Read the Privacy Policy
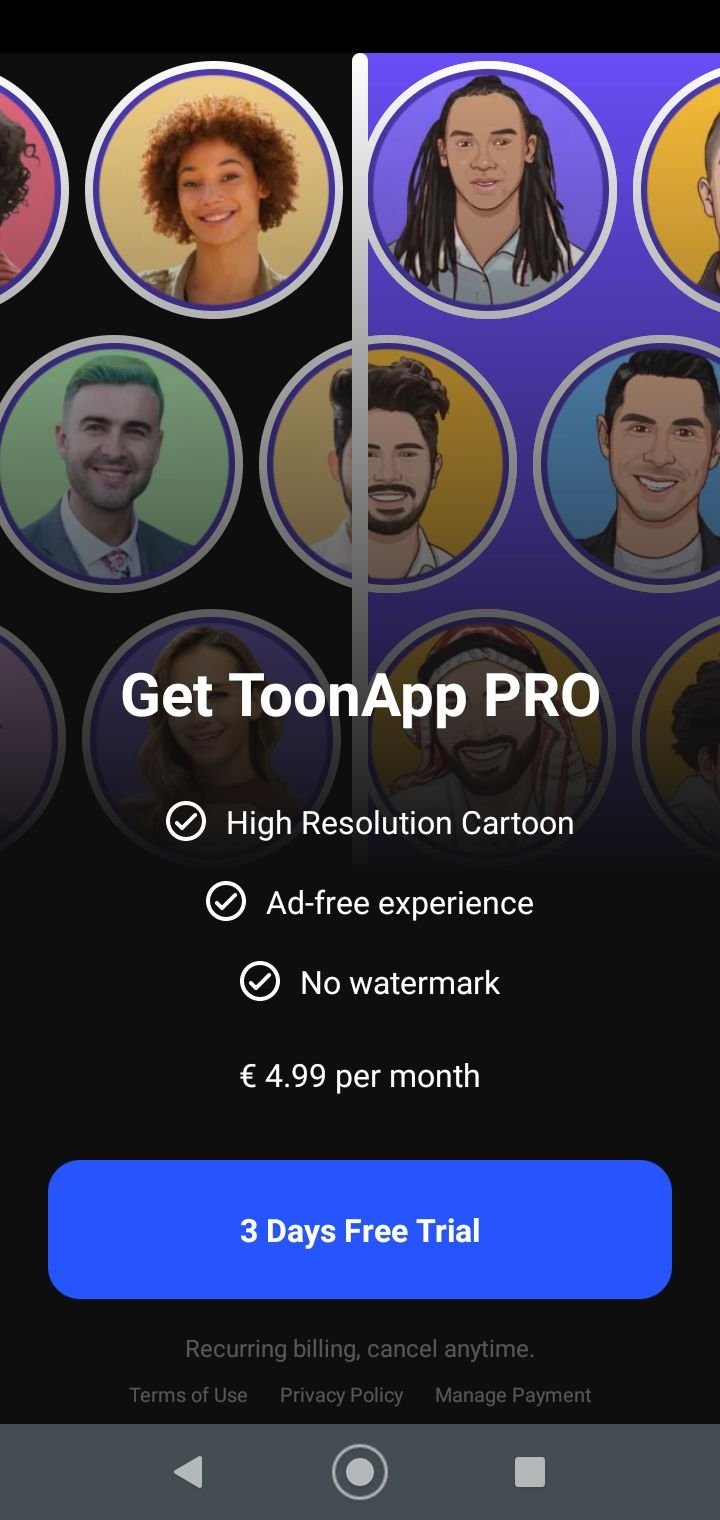720x1520 pixels. point(341,1395)
